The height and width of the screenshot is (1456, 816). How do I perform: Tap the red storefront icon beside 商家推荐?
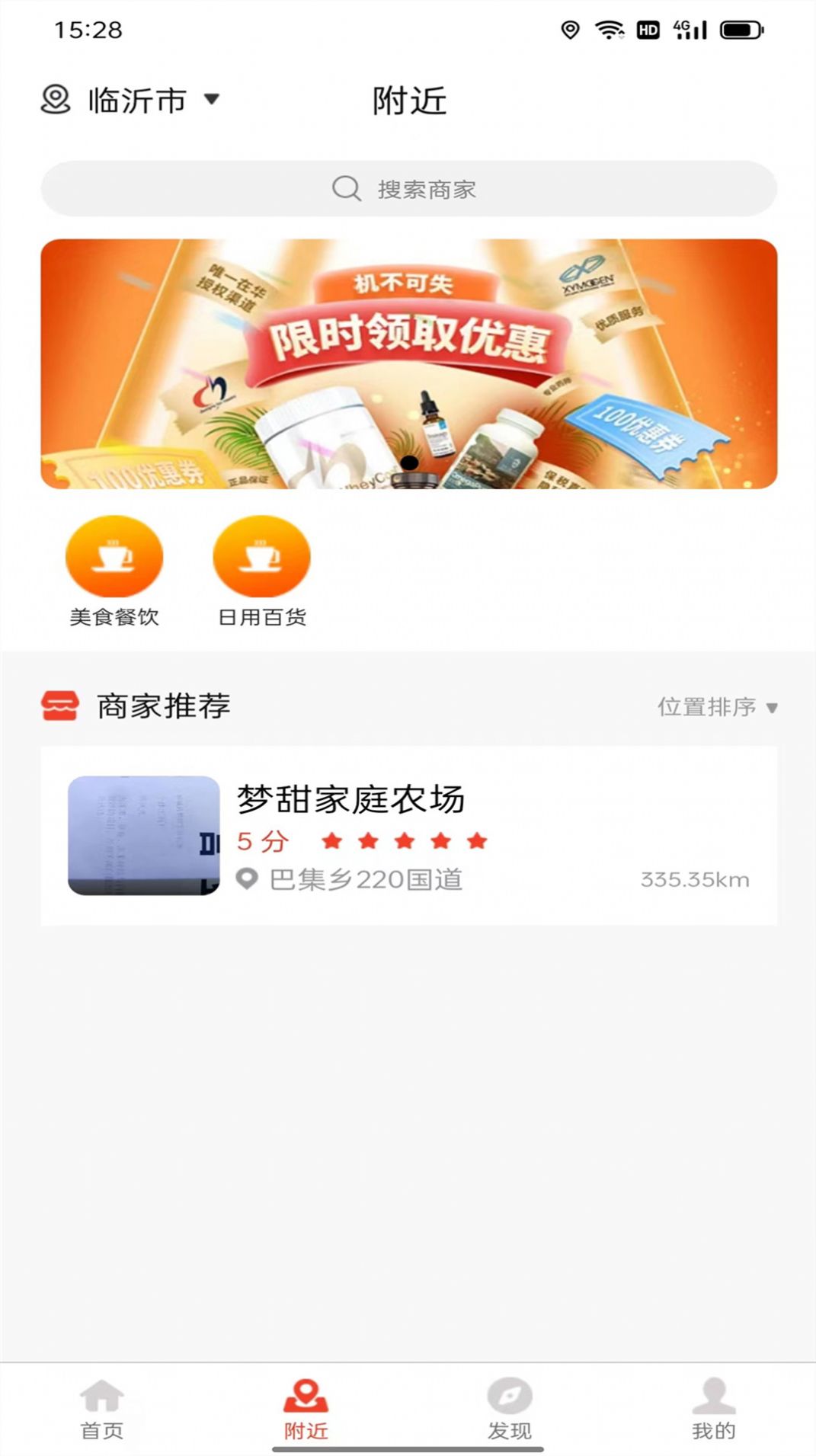pos(61,706)
